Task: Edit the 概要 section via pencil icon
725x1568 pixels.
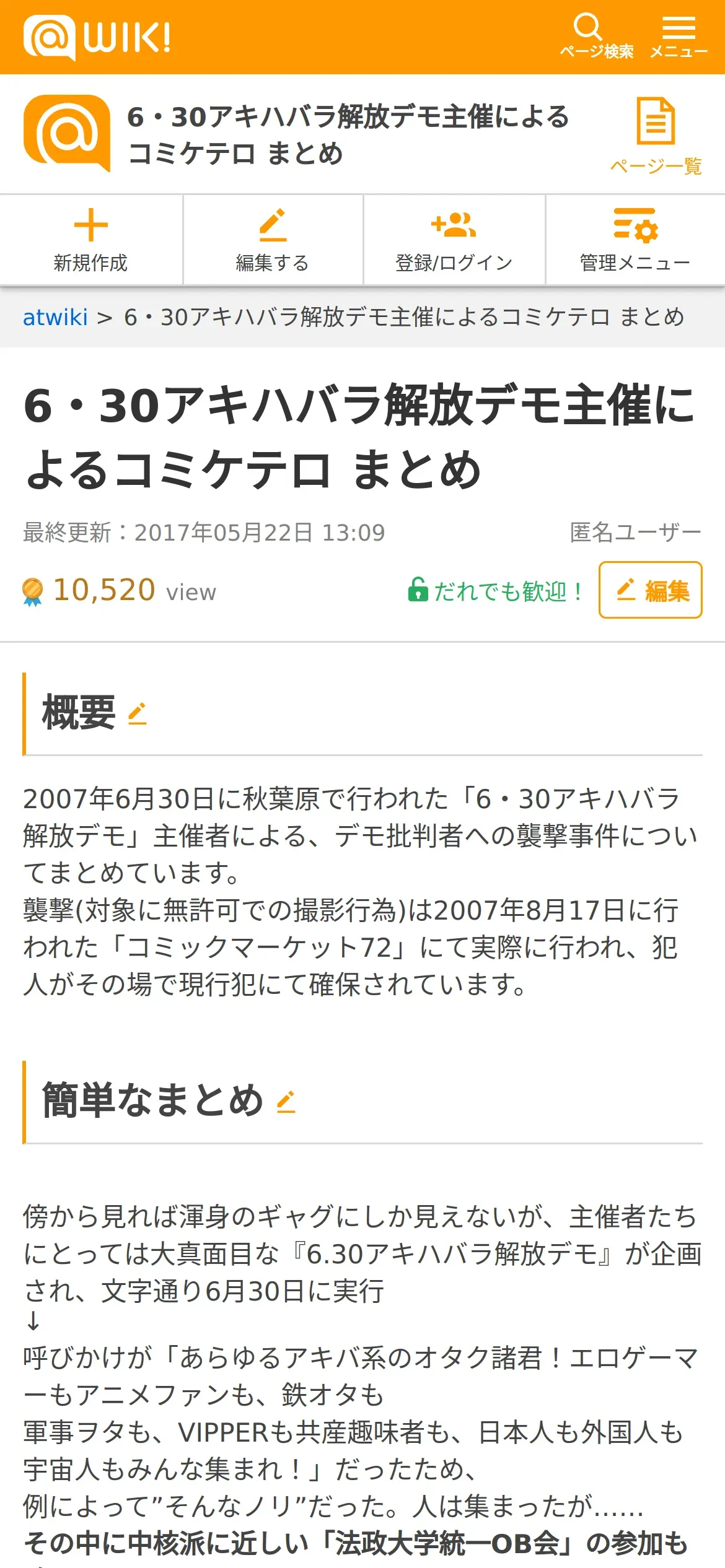Action: point(137,713)
